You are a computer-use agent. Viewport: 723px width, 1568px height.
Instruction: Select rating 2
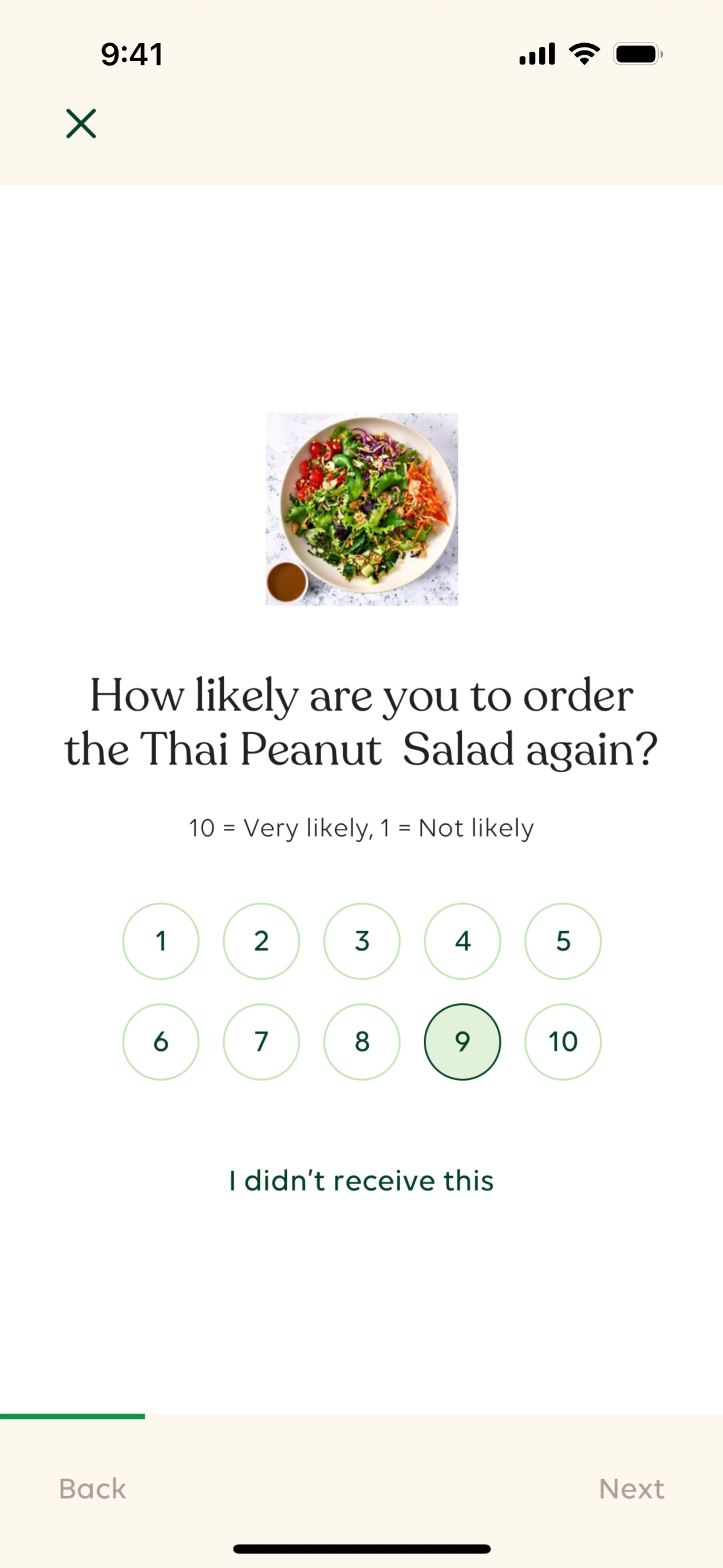pyautogui.click(x=261, y=941)
